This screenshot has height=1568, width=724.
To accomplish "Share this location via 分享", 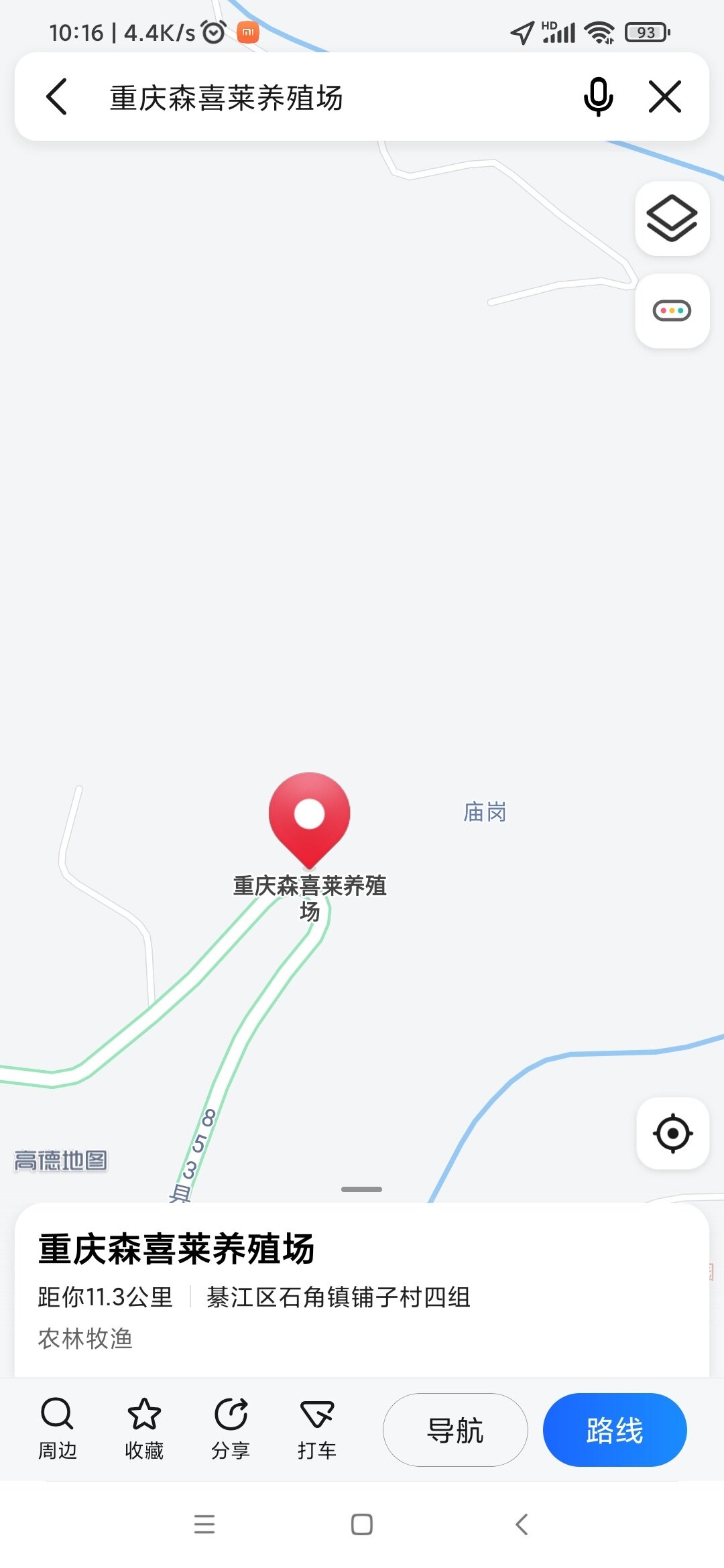I will (231, 1428).
